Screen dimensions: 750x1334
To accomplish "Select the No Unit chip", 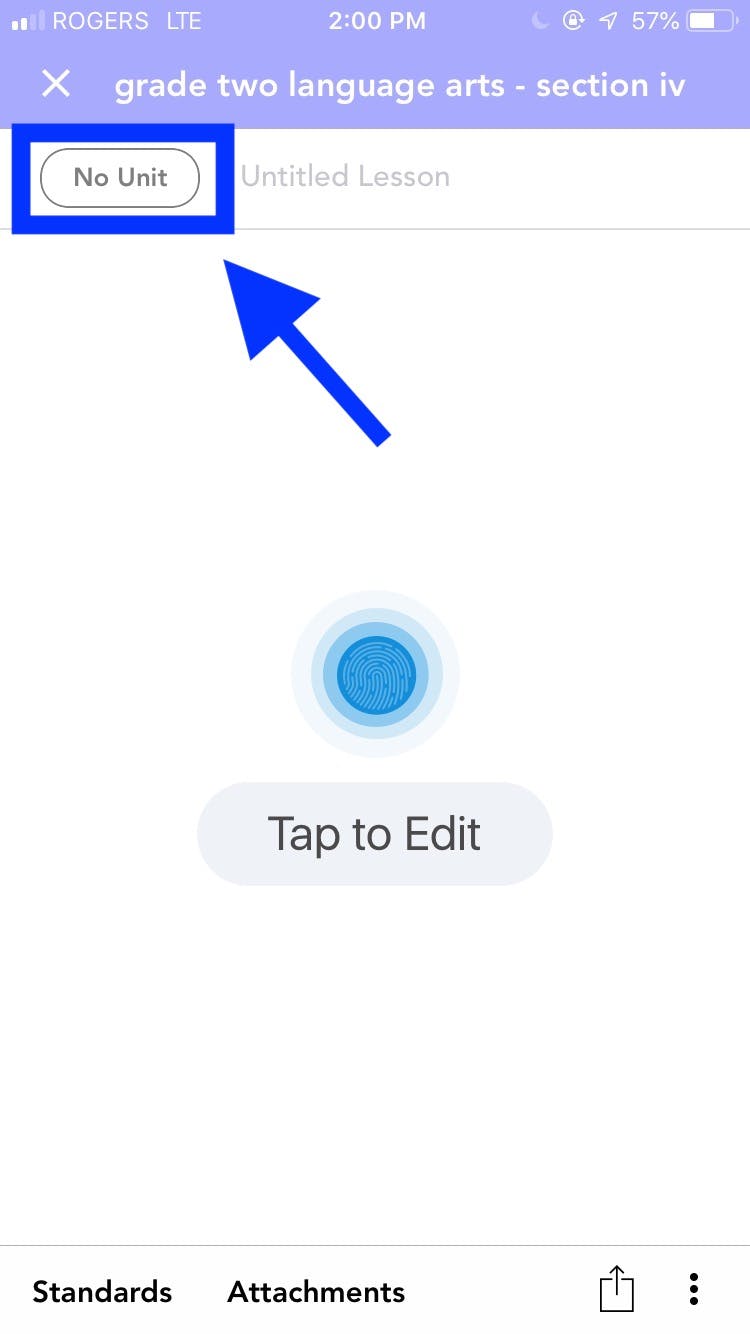I will coord(120,178).
